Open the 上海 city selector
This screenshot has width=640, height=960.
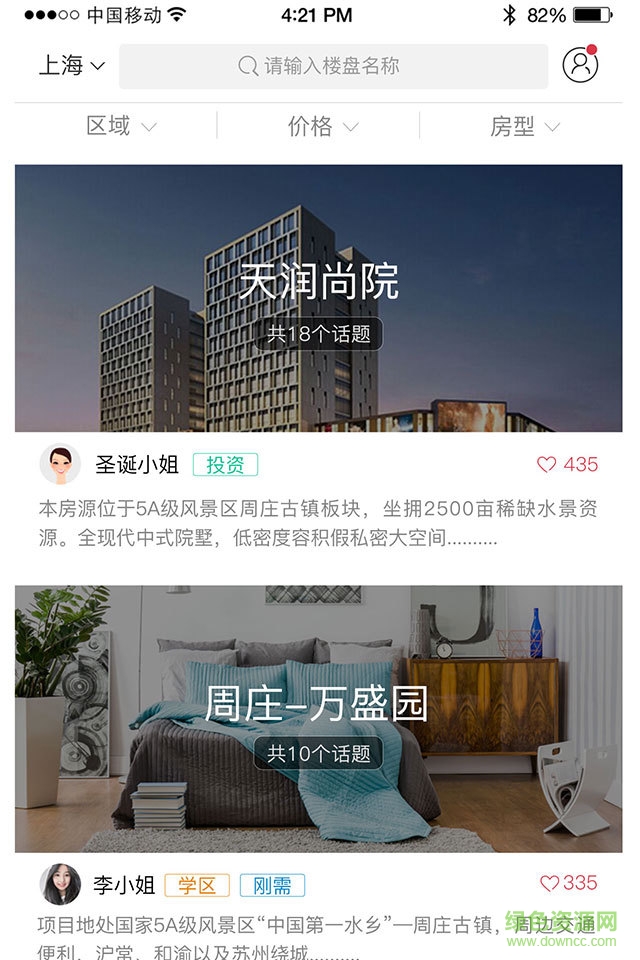pyautogui.click(x=71, y=66)
